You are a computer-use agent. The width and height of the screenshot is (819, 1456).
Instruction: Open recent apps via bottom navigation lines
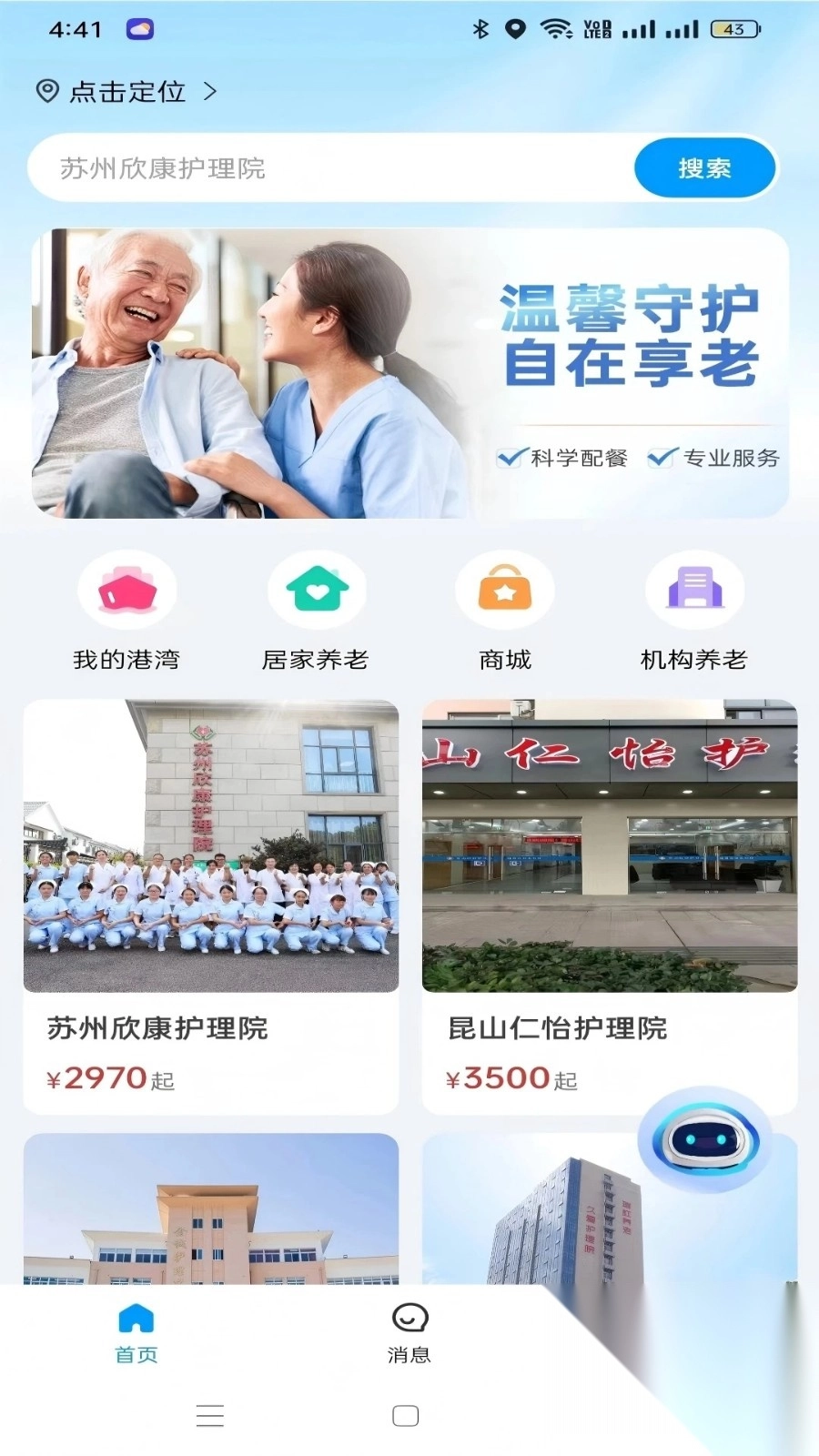(211, 1416)
